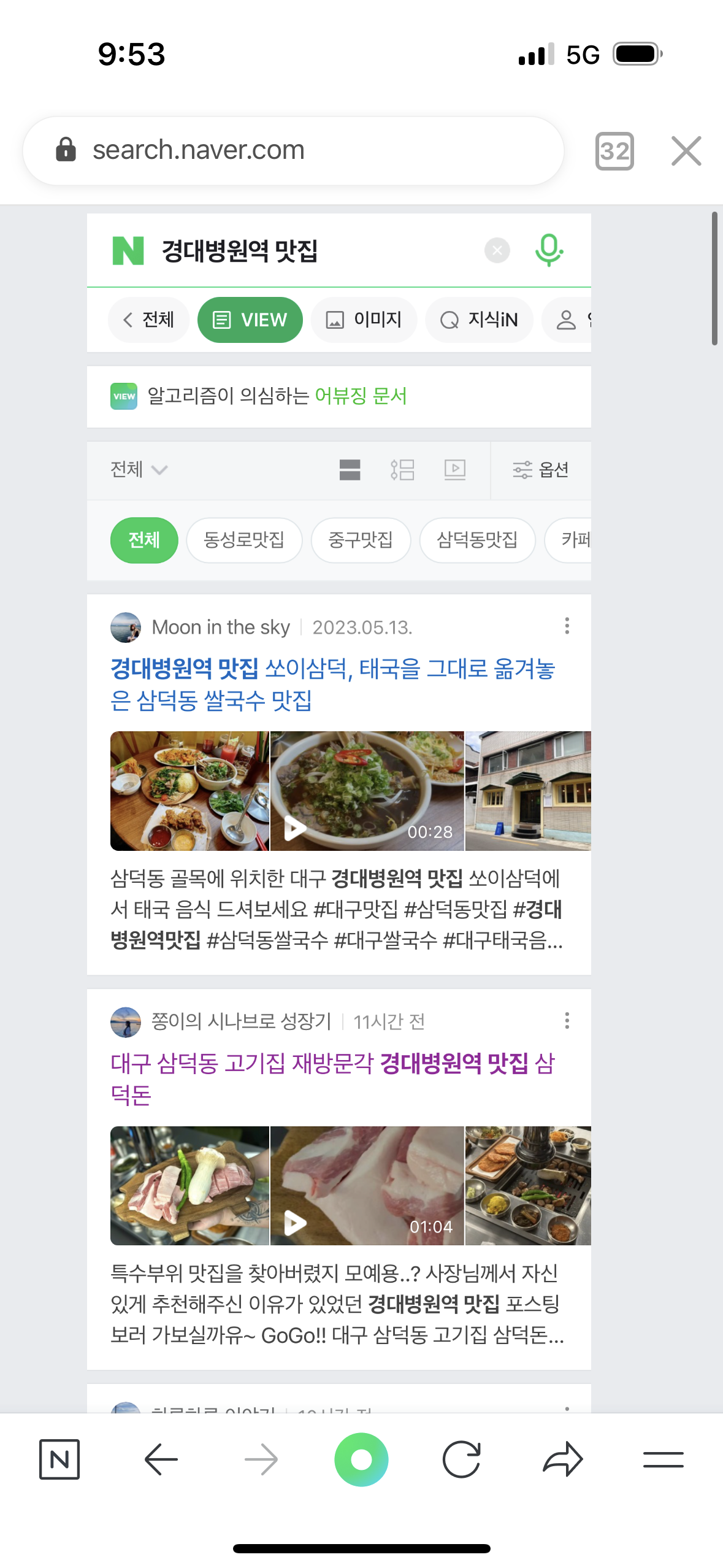Select the 삼덕동맛집 chip

pos(477,540)
